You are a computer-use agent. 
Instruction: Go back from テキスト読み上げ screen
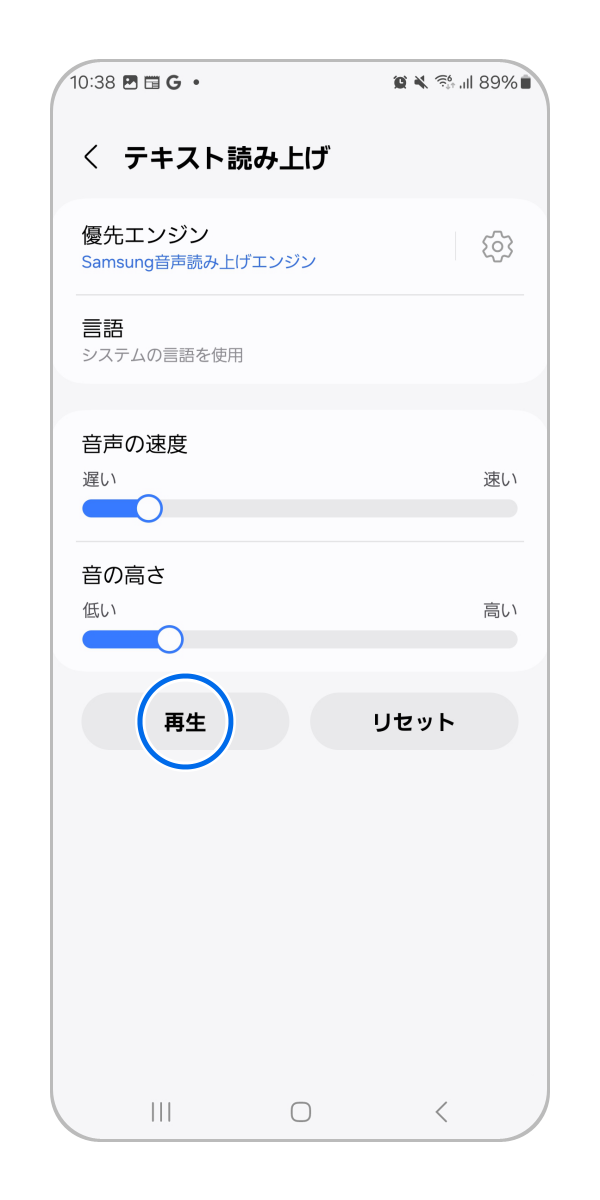pos(91,157)
